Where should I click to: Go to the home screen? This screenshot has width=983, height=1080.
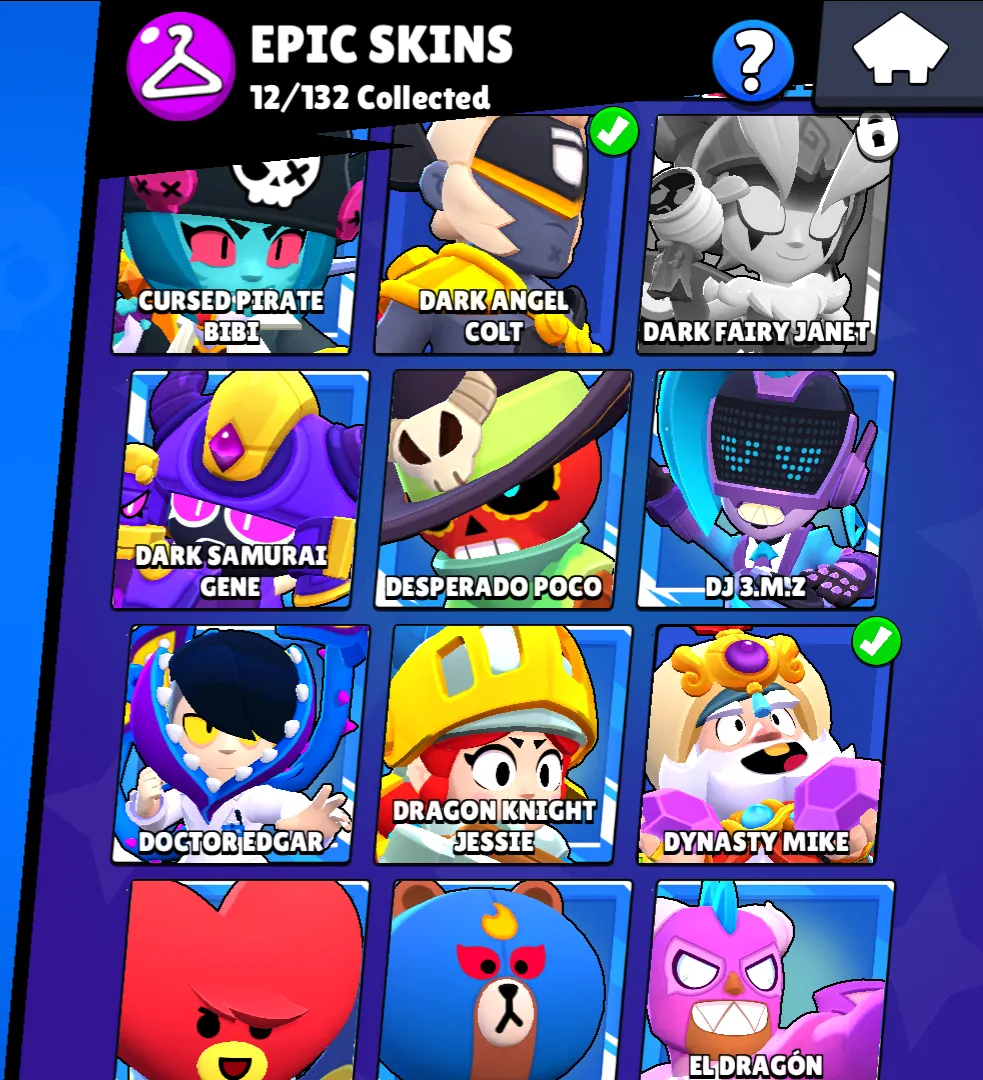click(901, 52)
